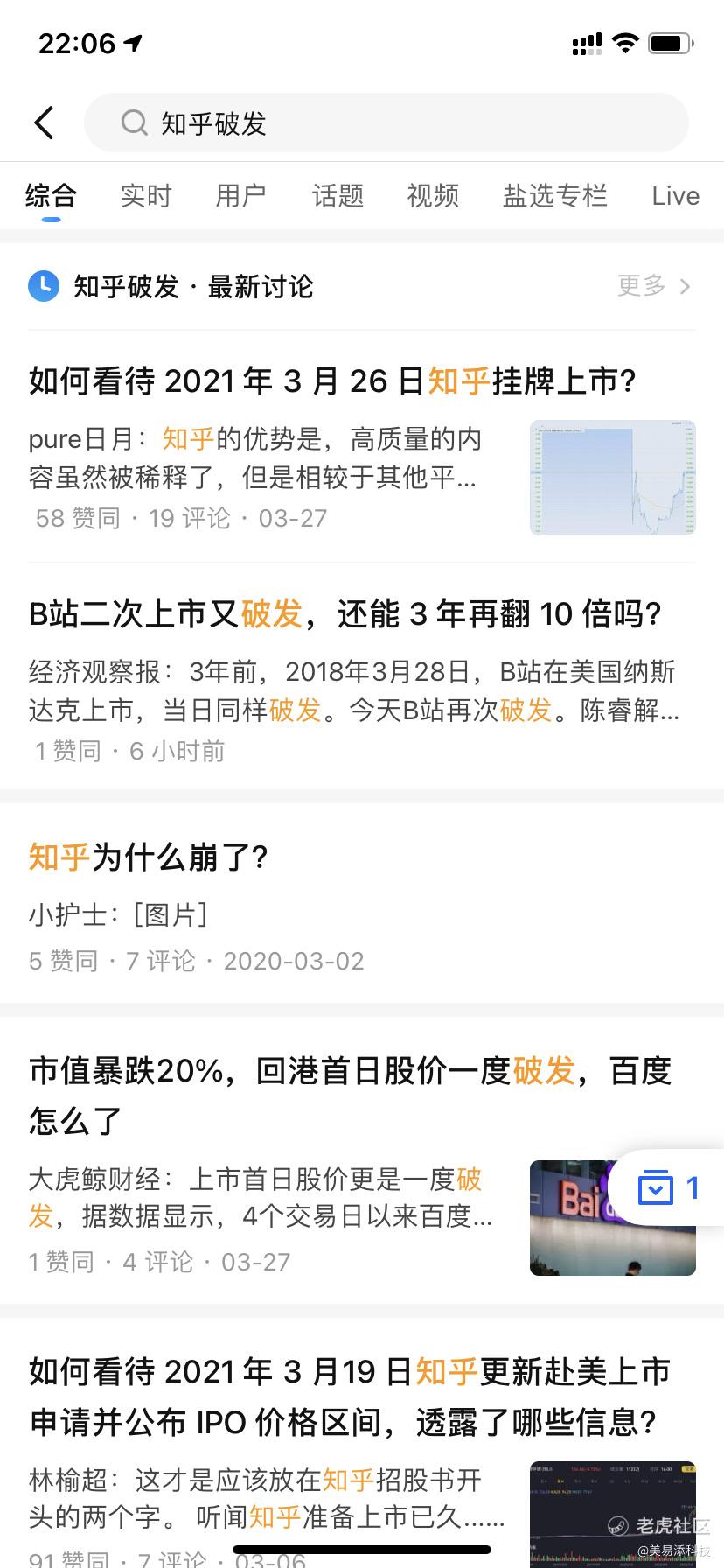Open the B站二次上市又破发 result
The image size is (724, 1568).
click(x=345, y=614)
